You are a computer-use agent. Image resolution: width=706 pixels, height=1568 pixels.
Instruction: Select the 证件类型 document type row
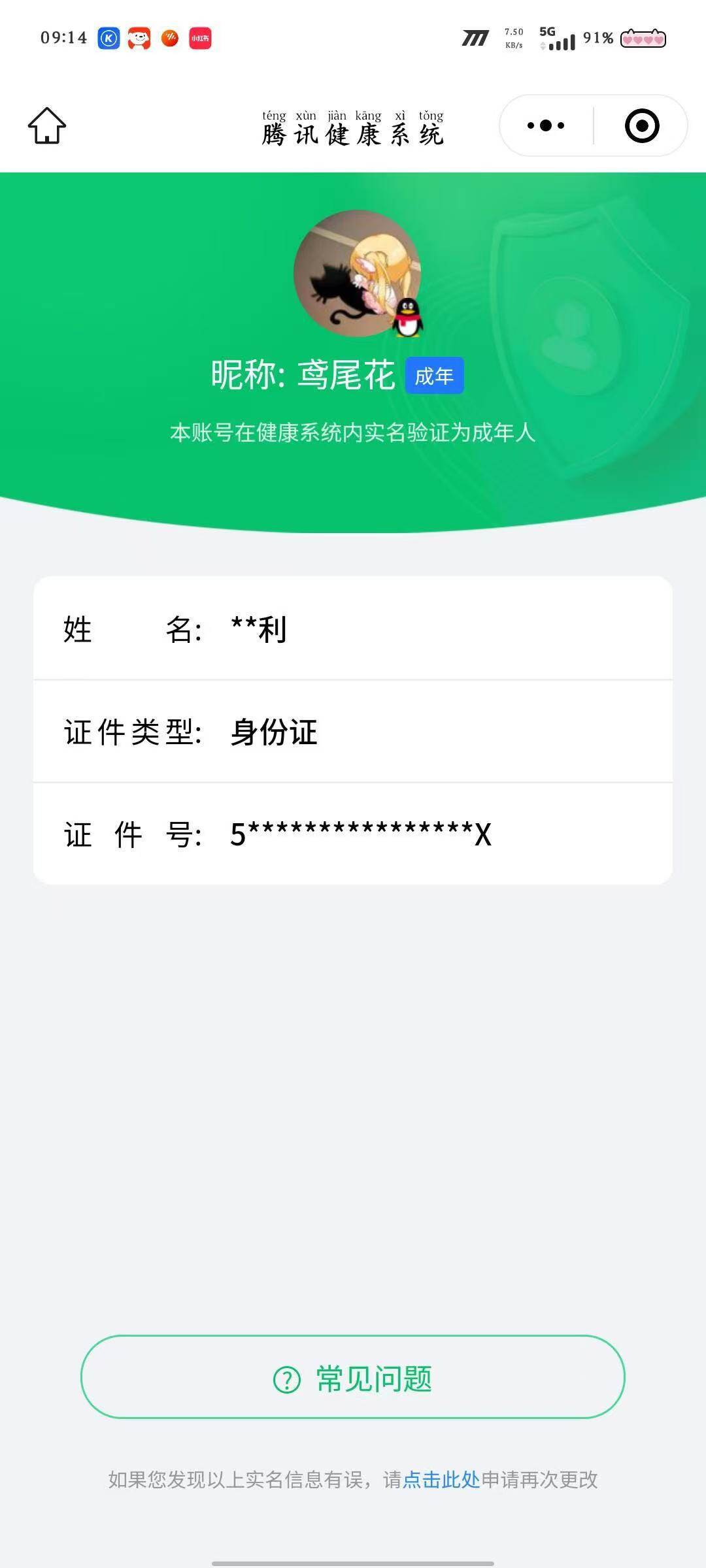click(x=353, y=733)
